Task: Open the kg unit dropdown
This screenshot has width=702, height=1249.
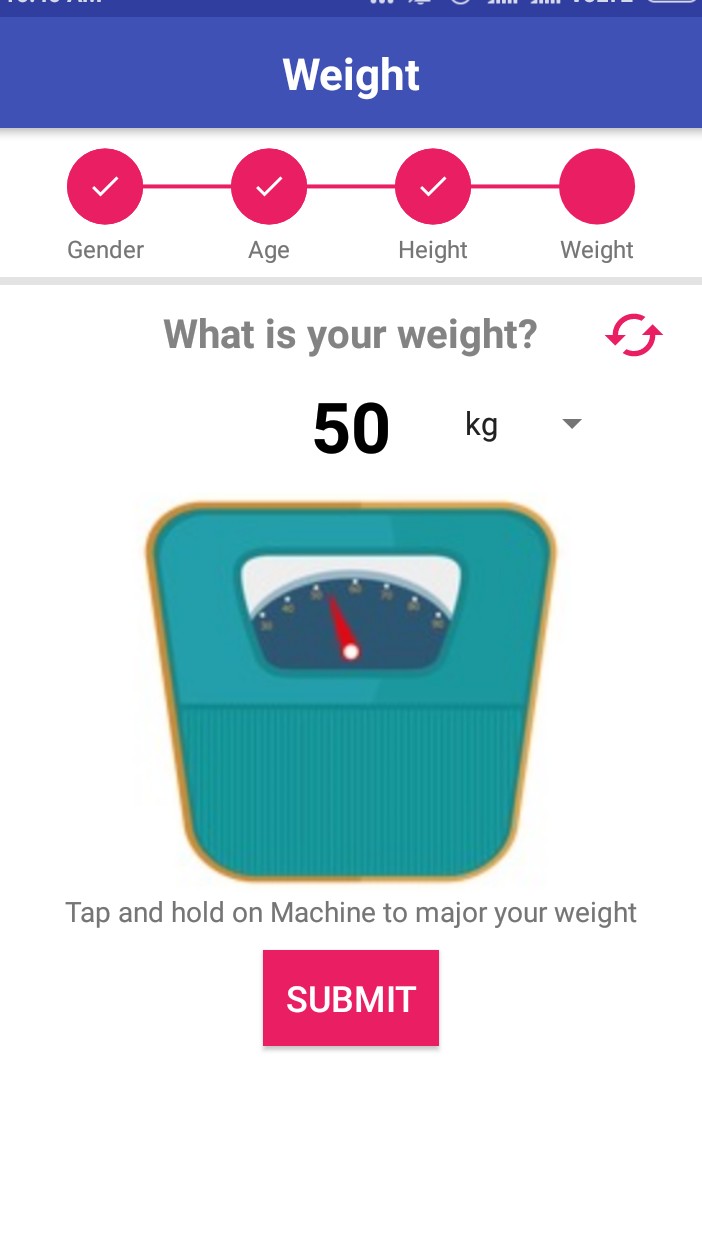Action: (x=522, y=425)
